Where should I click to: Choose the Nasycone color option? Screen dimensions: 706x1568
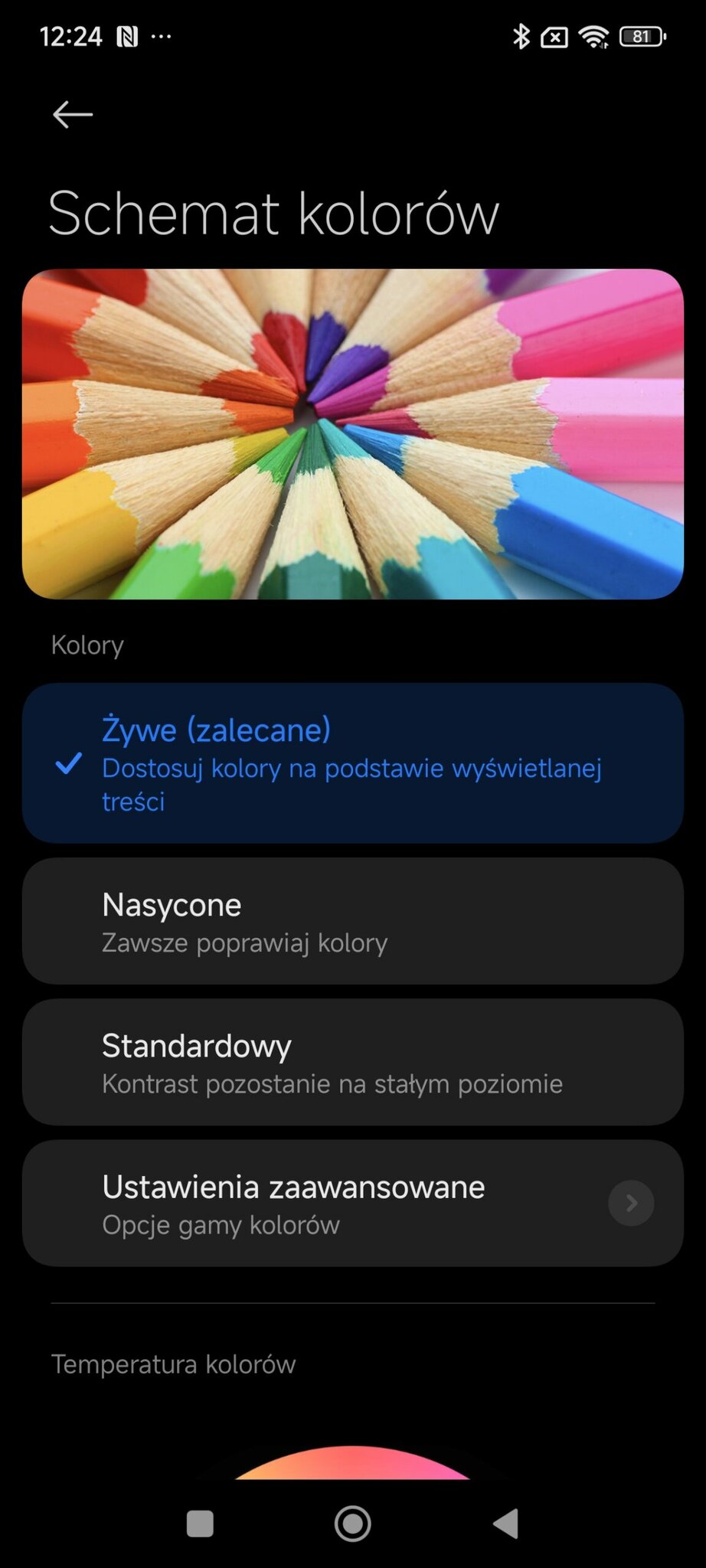(352, 921)
